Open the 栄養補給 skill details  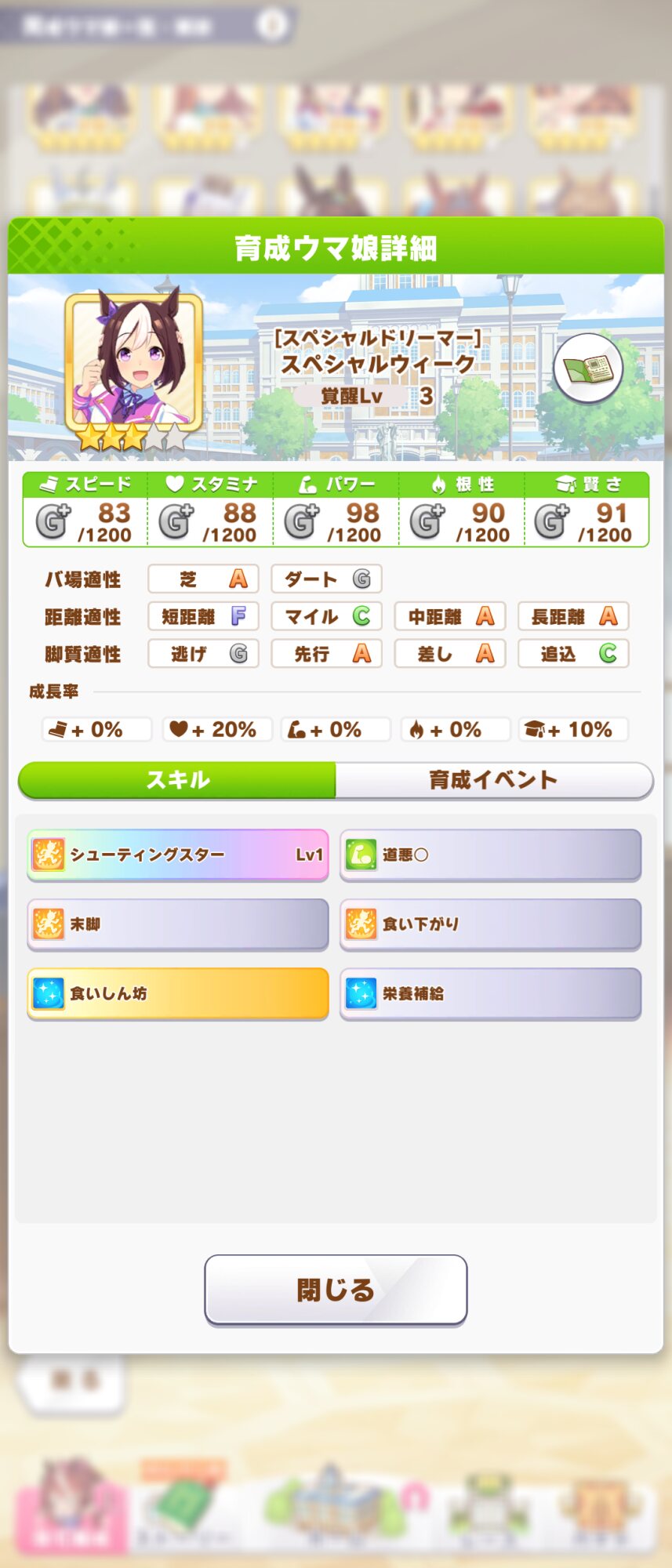click(490, 993)
